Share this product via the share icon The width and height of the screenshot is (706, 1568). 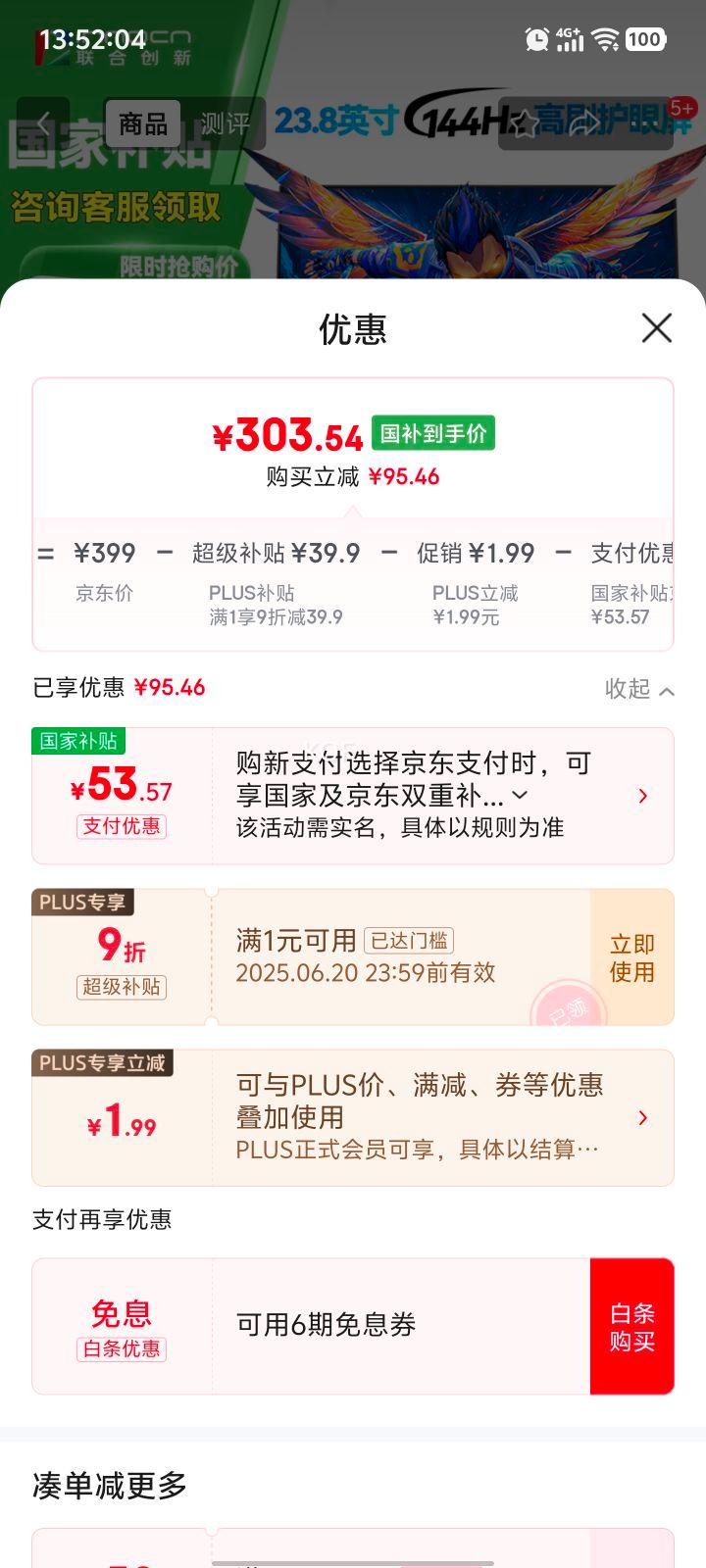click(585, 123)
